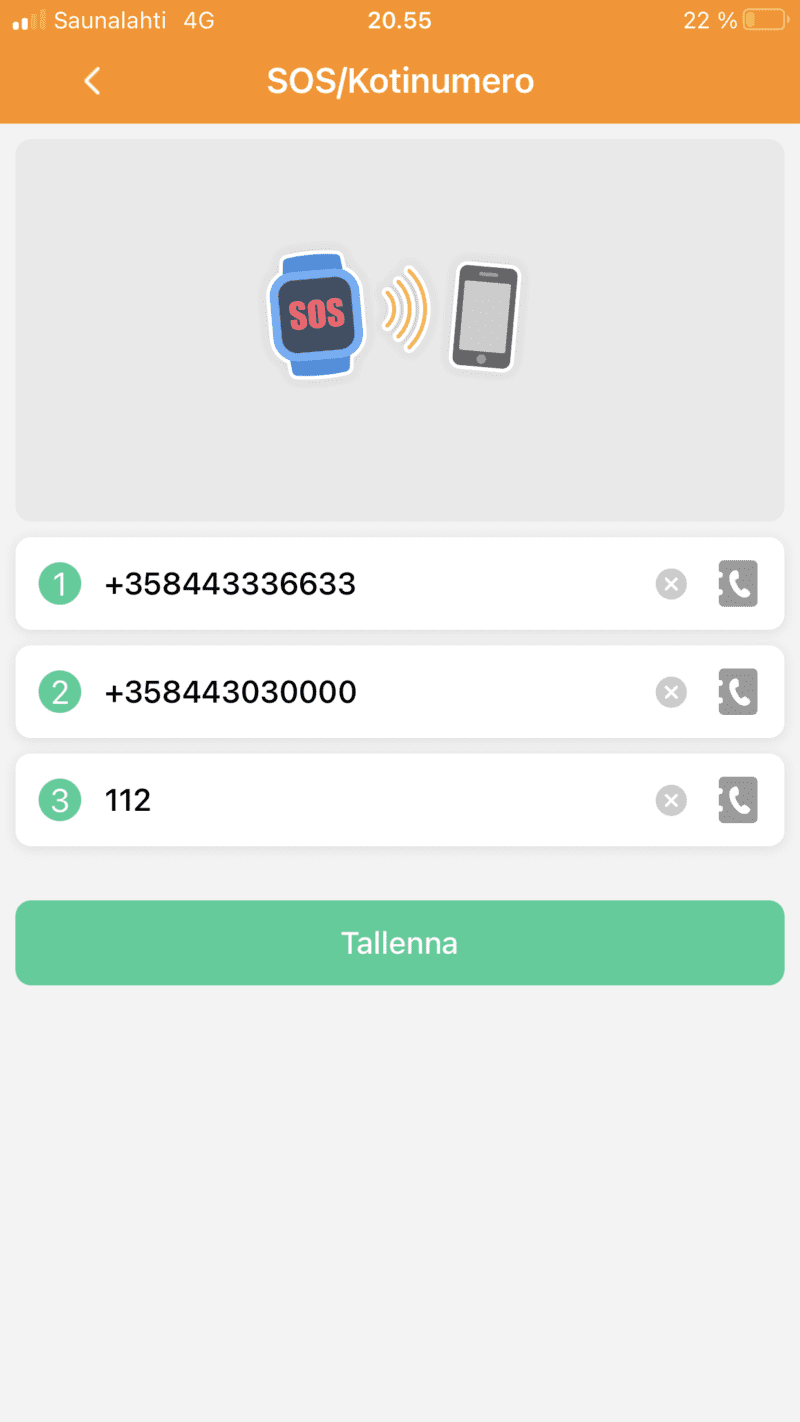Save numbers with the Tallenna button
The image size is (800, 1422).
click(x=400, y=943)
